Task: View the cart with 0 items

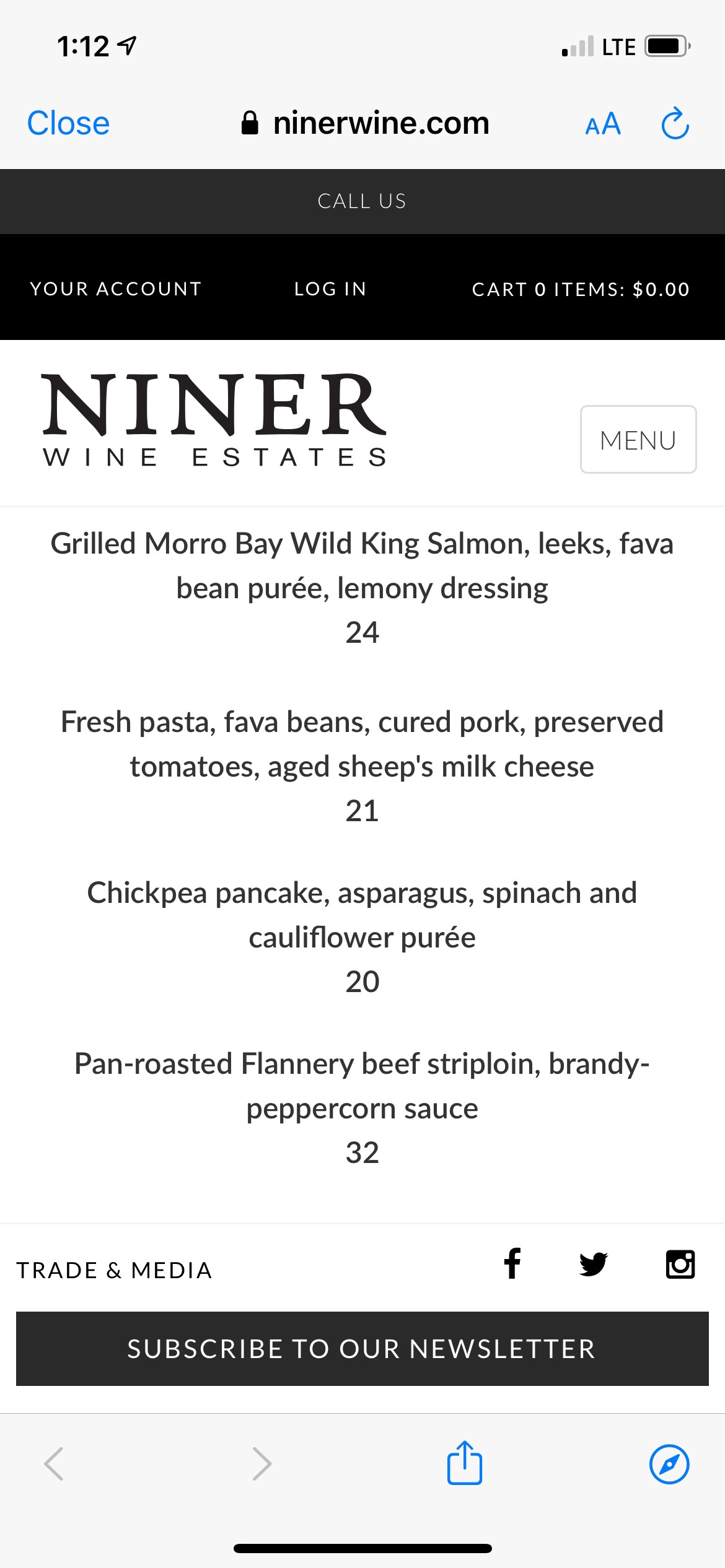Action: 581,289
